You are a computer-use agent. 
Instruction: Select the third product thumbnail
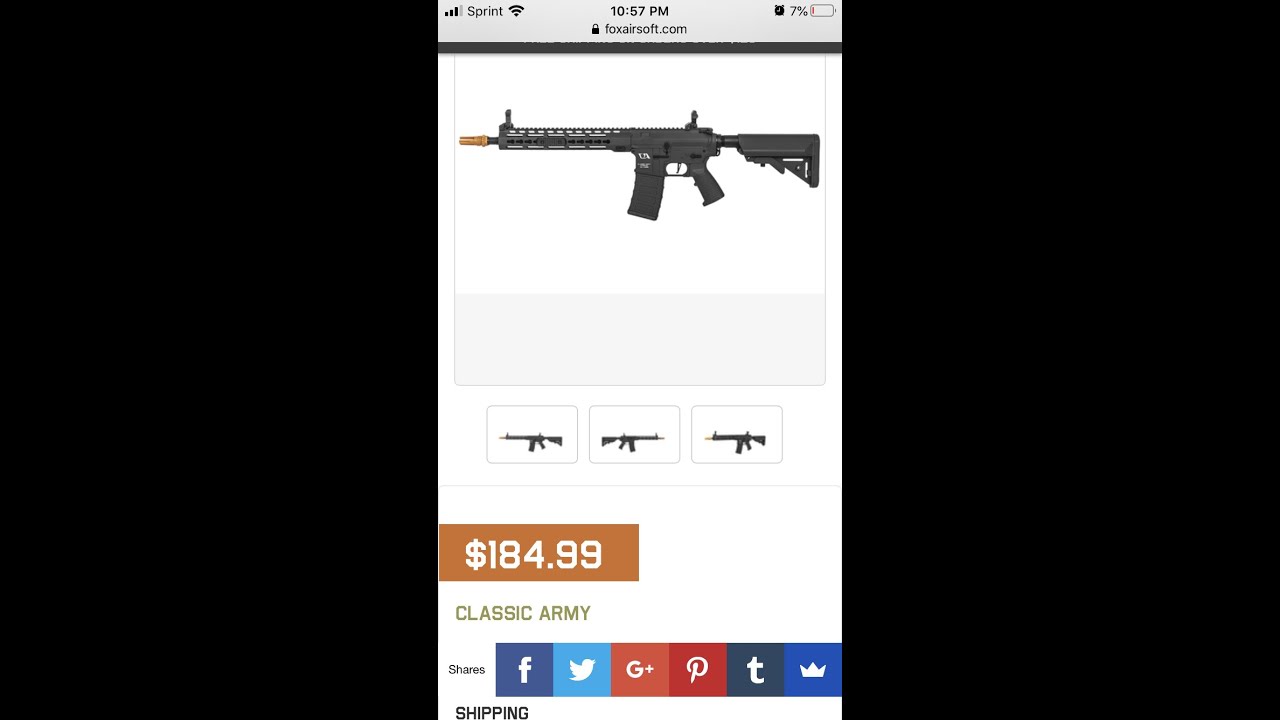coord(737,435)
